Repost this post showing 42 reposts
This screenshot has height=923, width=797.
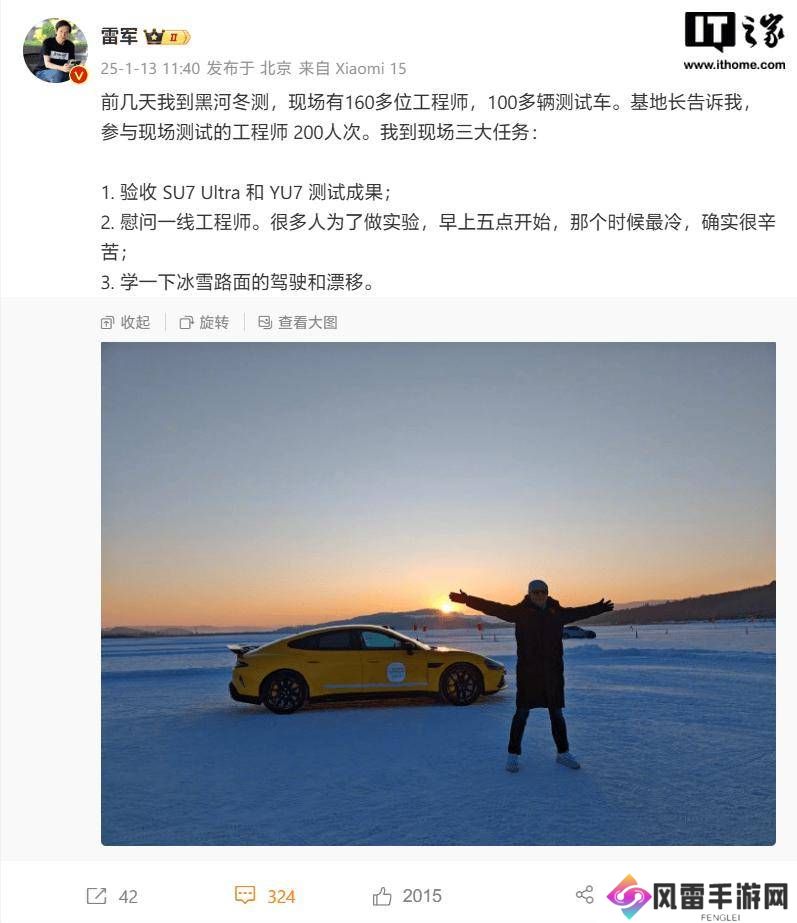click(112, 896)
